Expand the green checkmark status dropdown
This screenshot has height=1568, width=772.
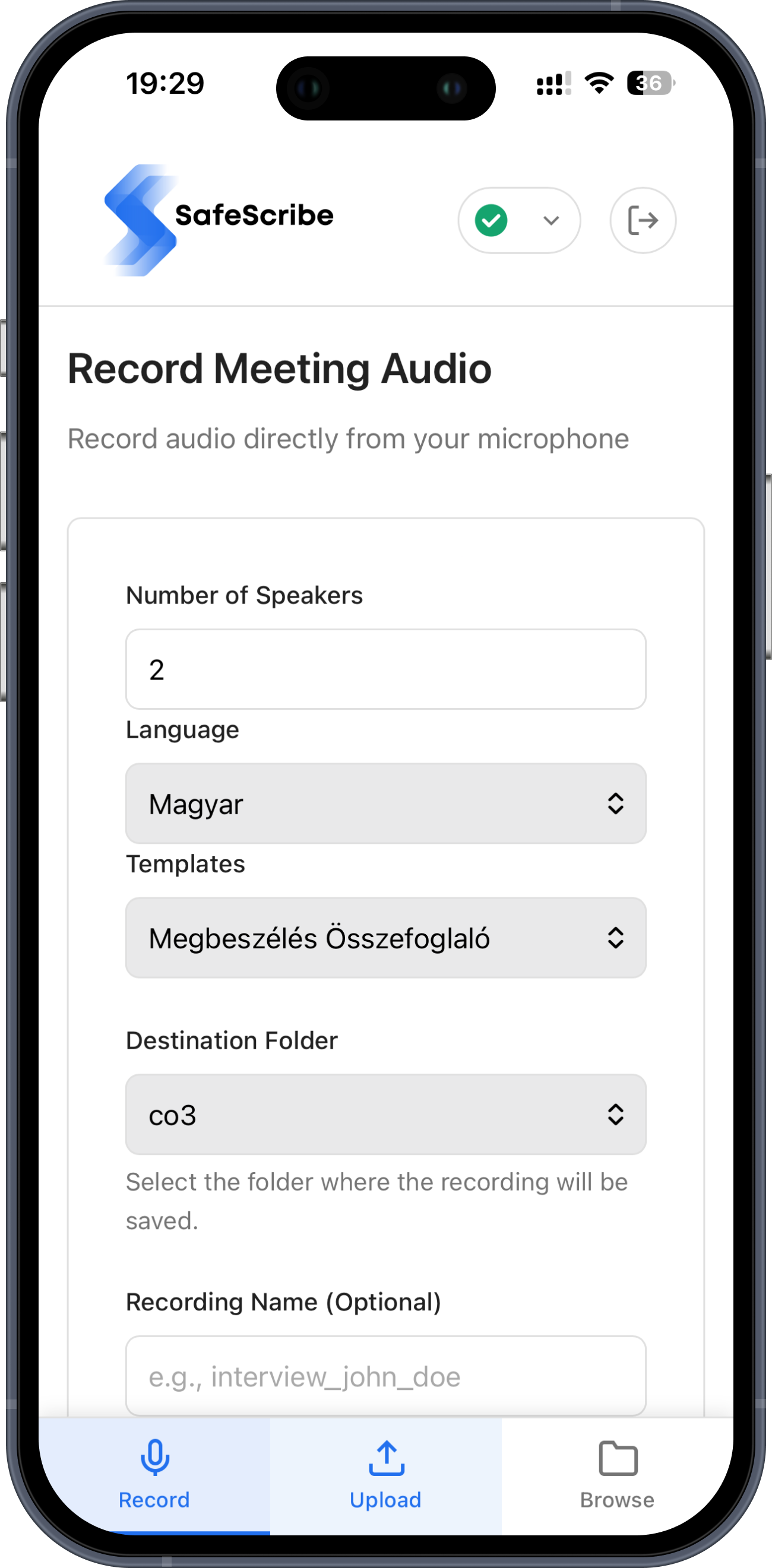pos(519,220)
